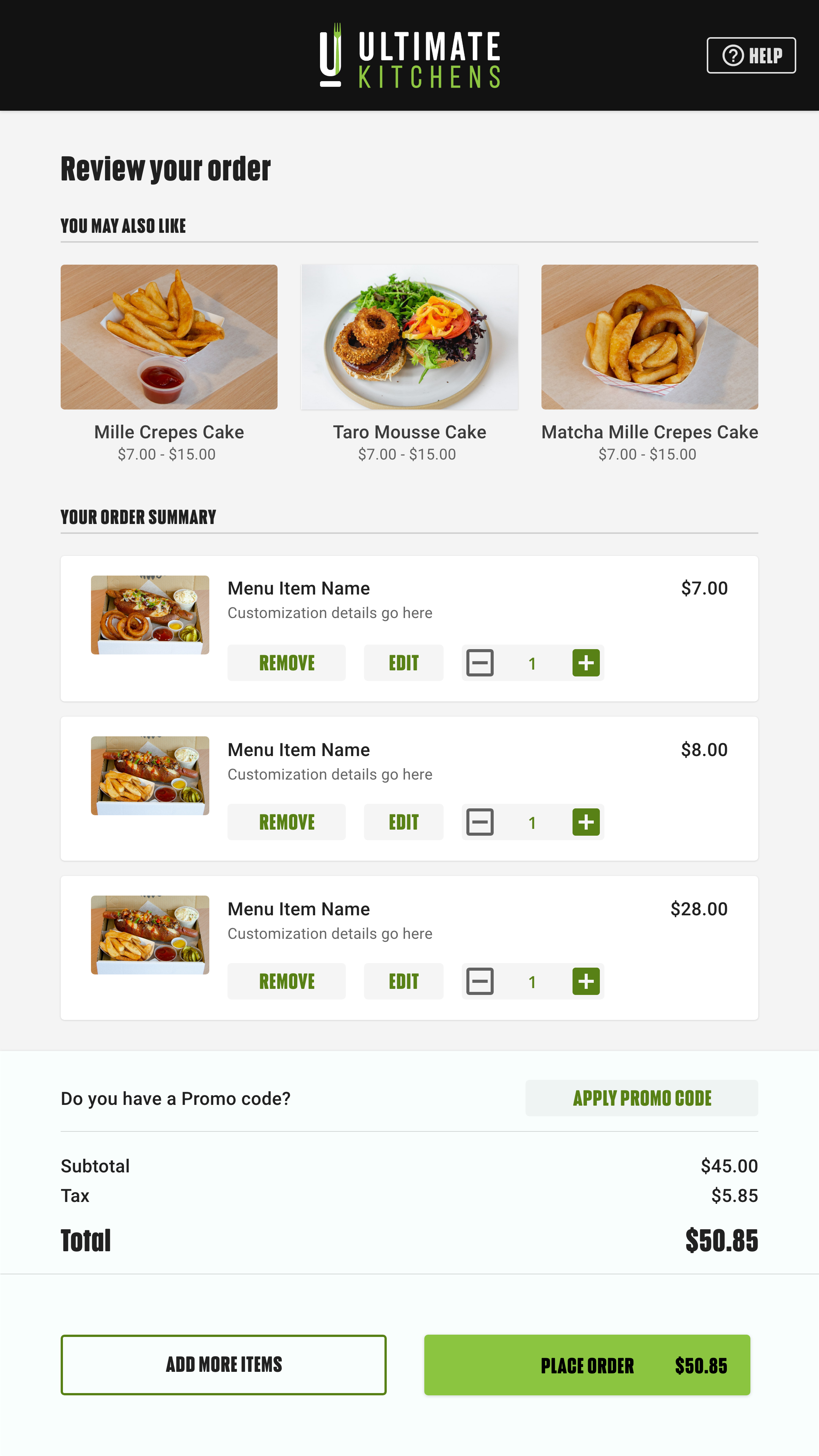This screenshot has height=1456, width=819.
Task: Remove the $7.00 menu item
Action: tap(286, 662)
